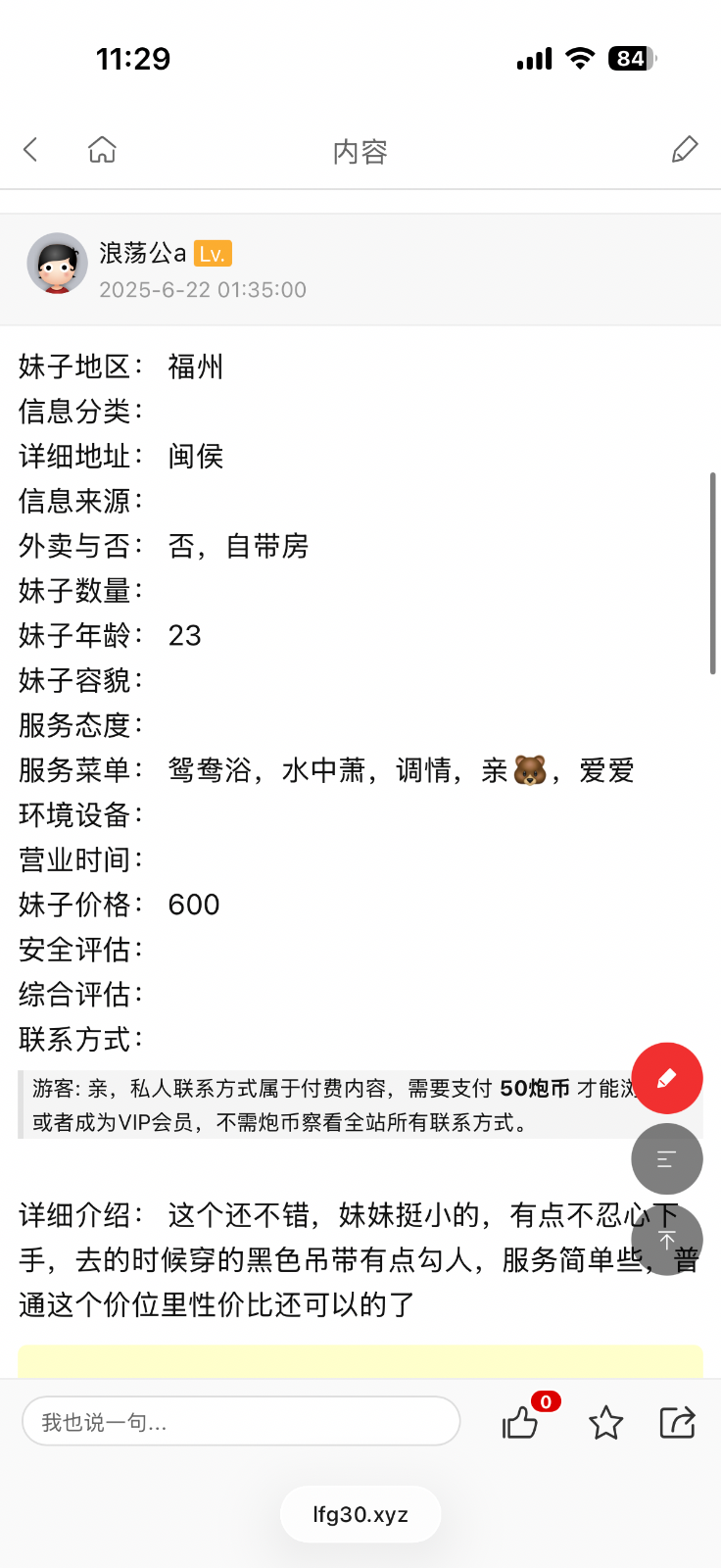The width and height of the screenshot is (721, 1568).
Task: Like this post with thumbs up
Action: [x=521, y=1422]
